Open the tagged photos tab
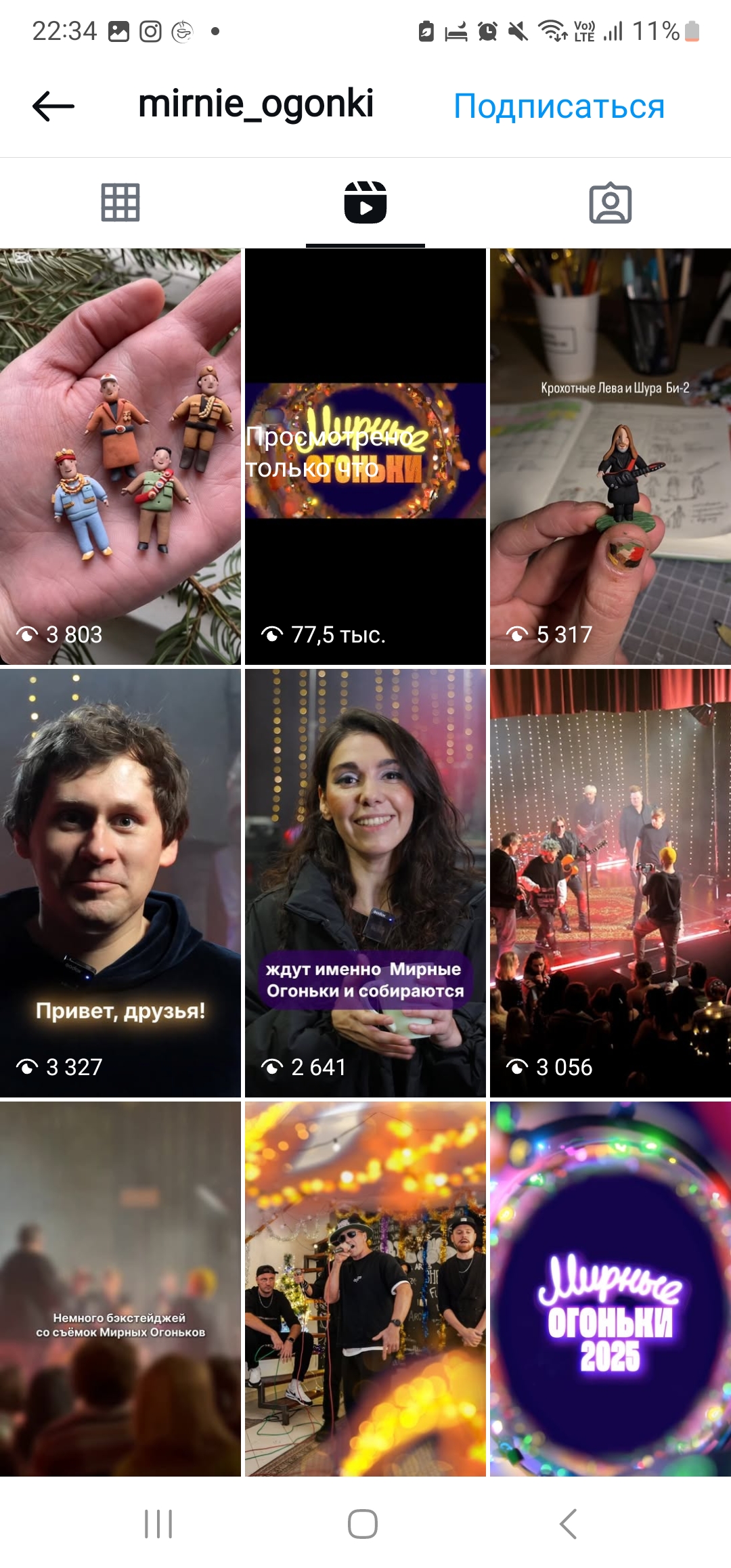This screenshot has height=1568, width=731. (611, 202)
